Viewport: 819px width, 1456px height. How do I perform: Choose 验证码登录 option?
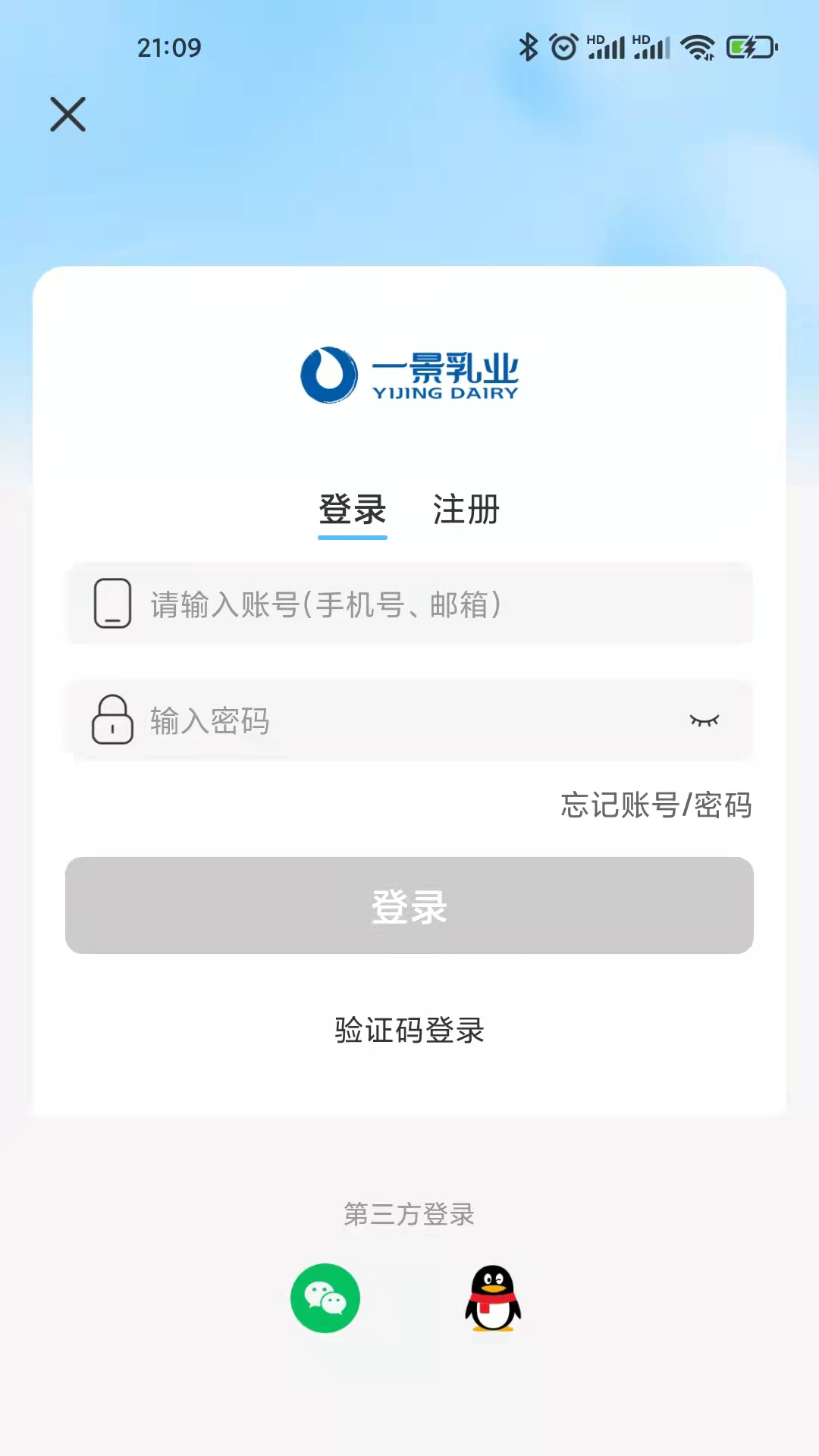[409, 1031]
